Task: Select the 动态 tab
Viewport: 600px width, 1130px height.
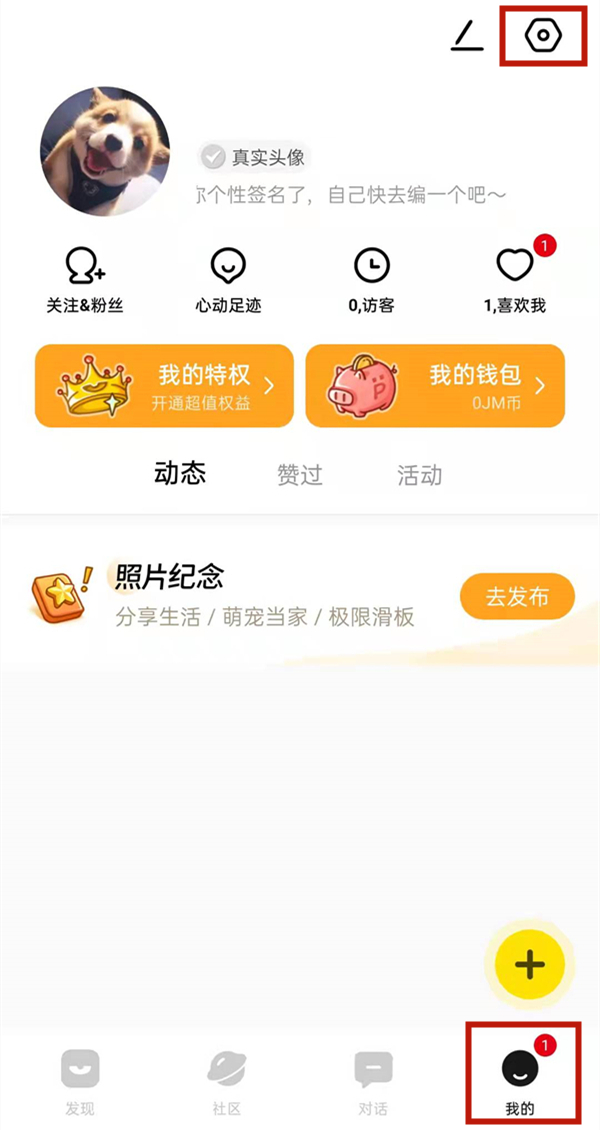Action: [180, 474]
